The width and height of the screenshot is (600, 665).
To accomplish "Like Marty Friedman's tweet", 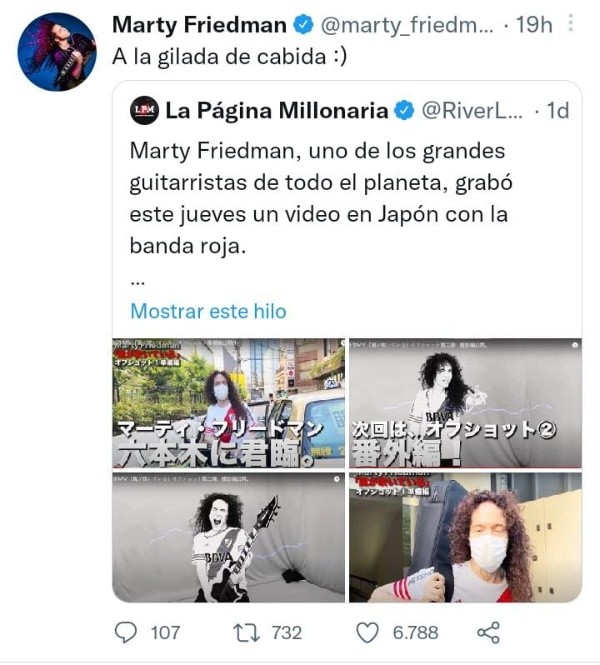I will point(368,632).
